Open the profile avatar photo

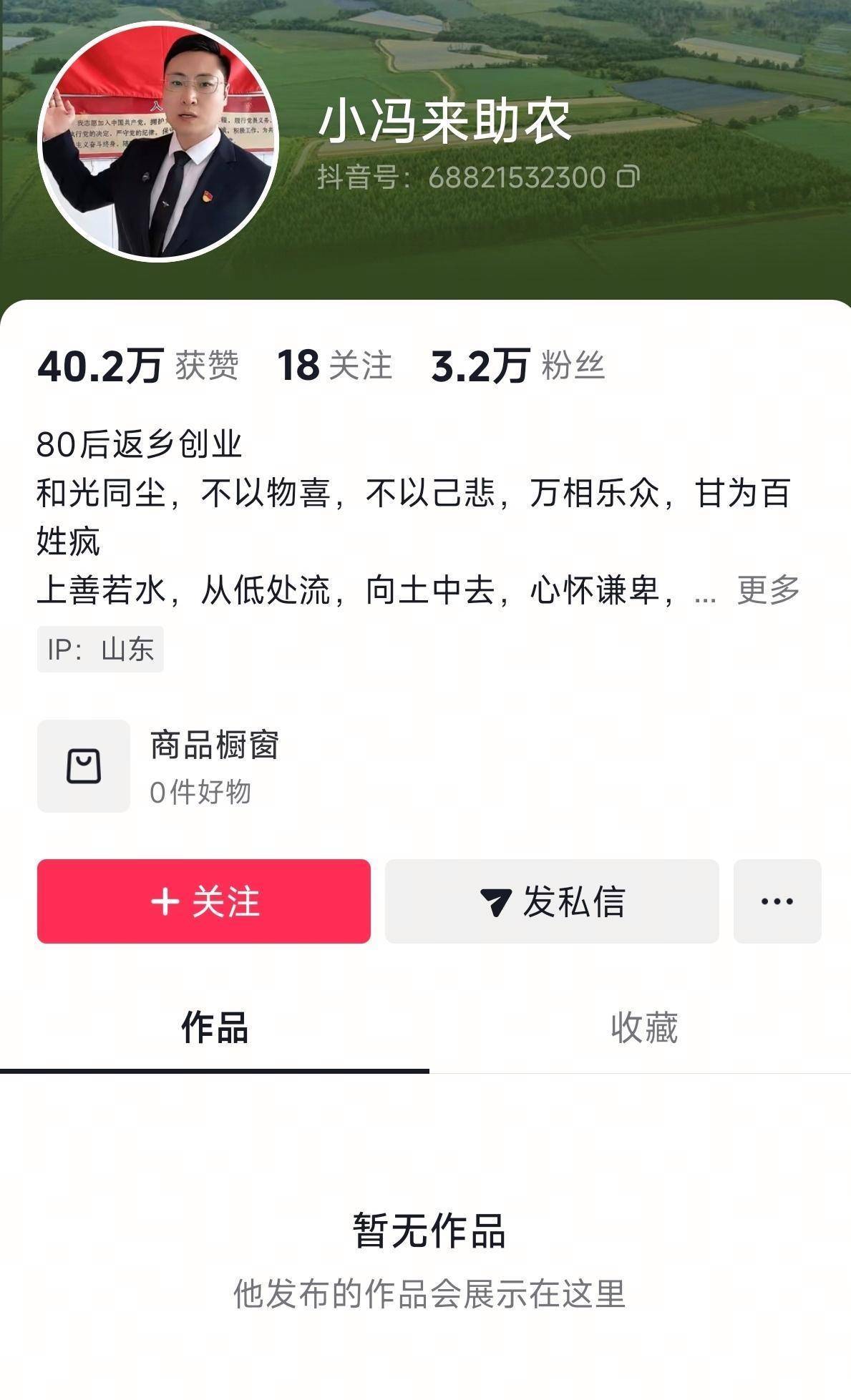pos(158,142)
